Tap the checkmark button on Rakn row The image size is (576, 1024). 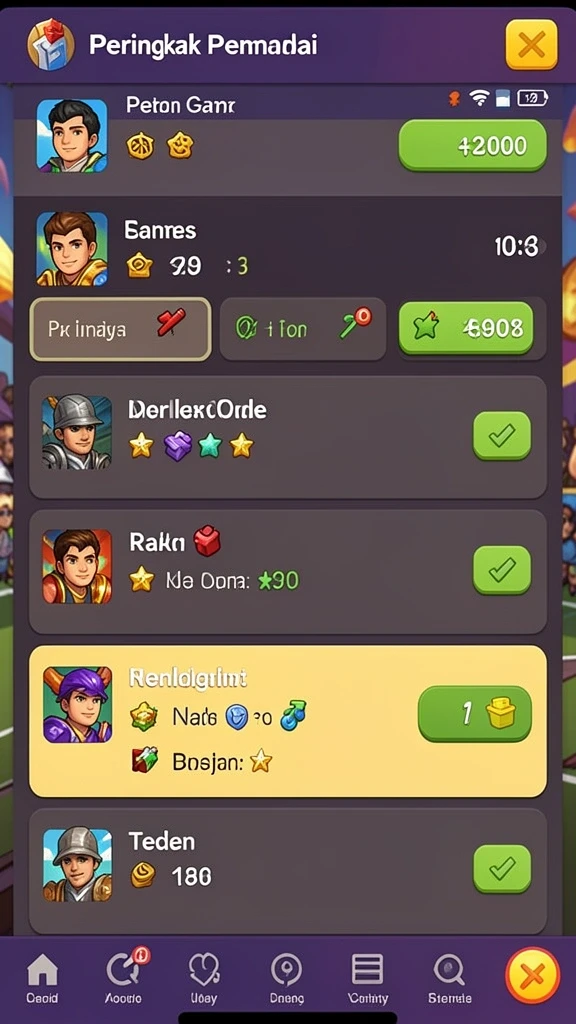[502, 570]
